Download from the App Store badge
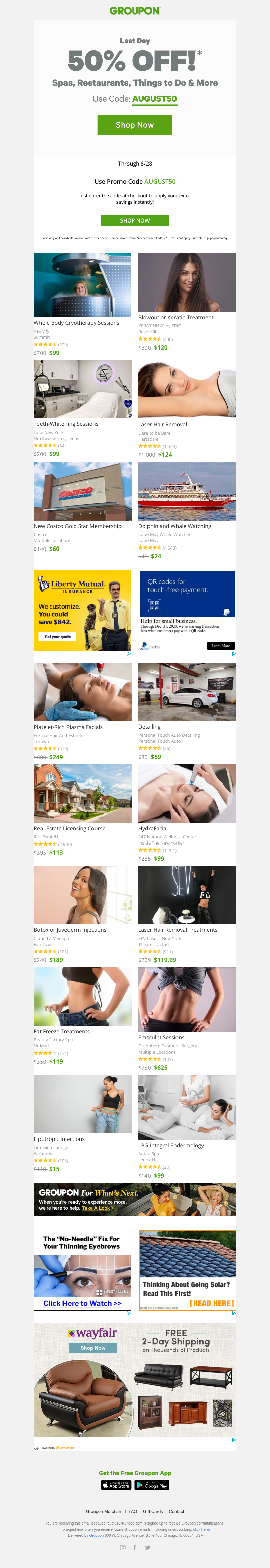Viewport: 270px width, 1568px height. (116, 1485)
